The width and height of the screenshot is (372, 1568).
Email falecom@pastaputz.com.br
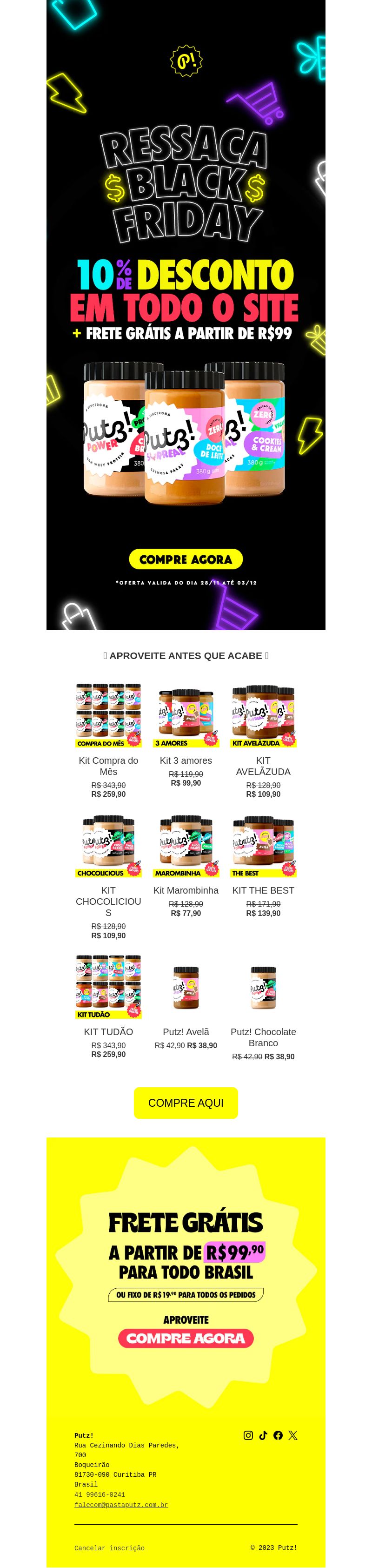[121, 1504]
